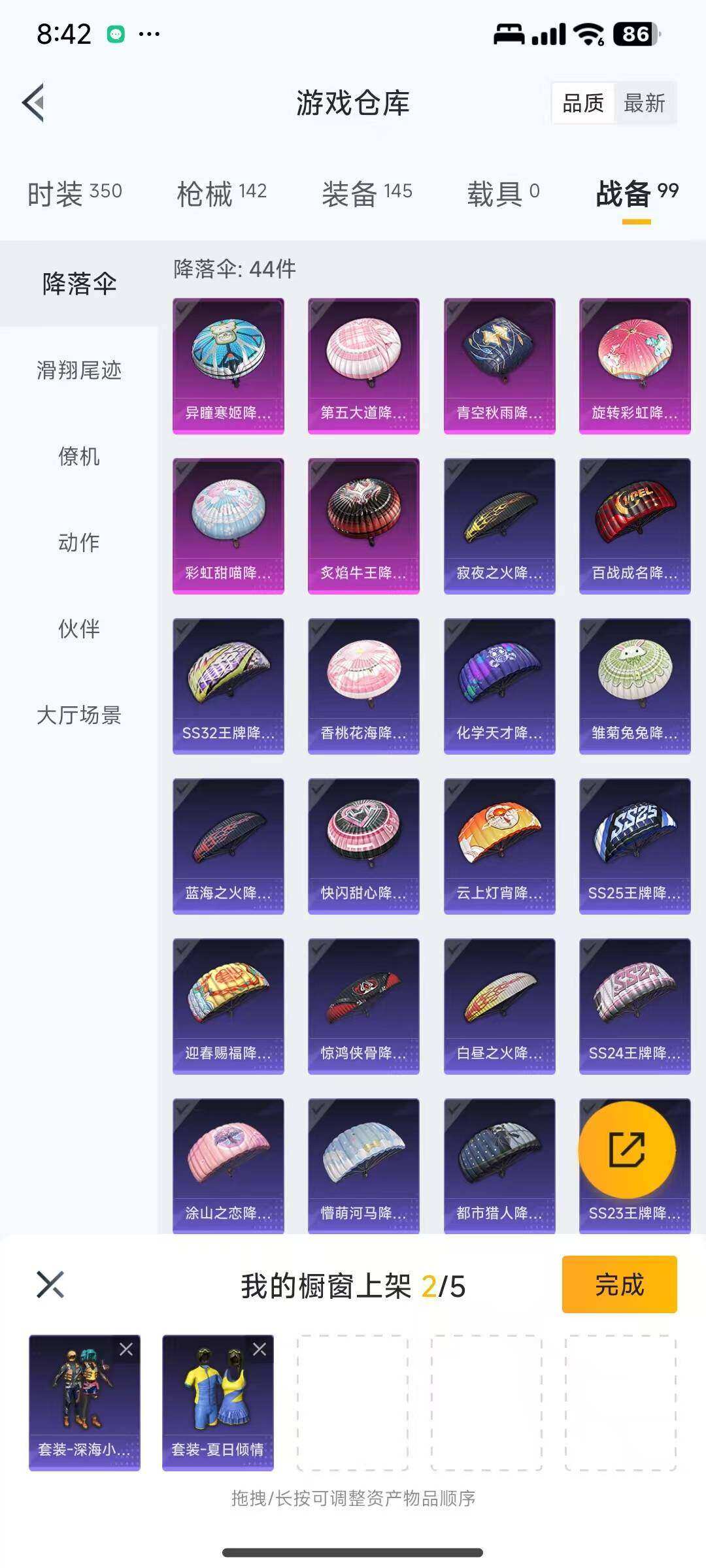Open the 载具 tab
This screenshot has height=1568, width=706.
click(503, 193)
